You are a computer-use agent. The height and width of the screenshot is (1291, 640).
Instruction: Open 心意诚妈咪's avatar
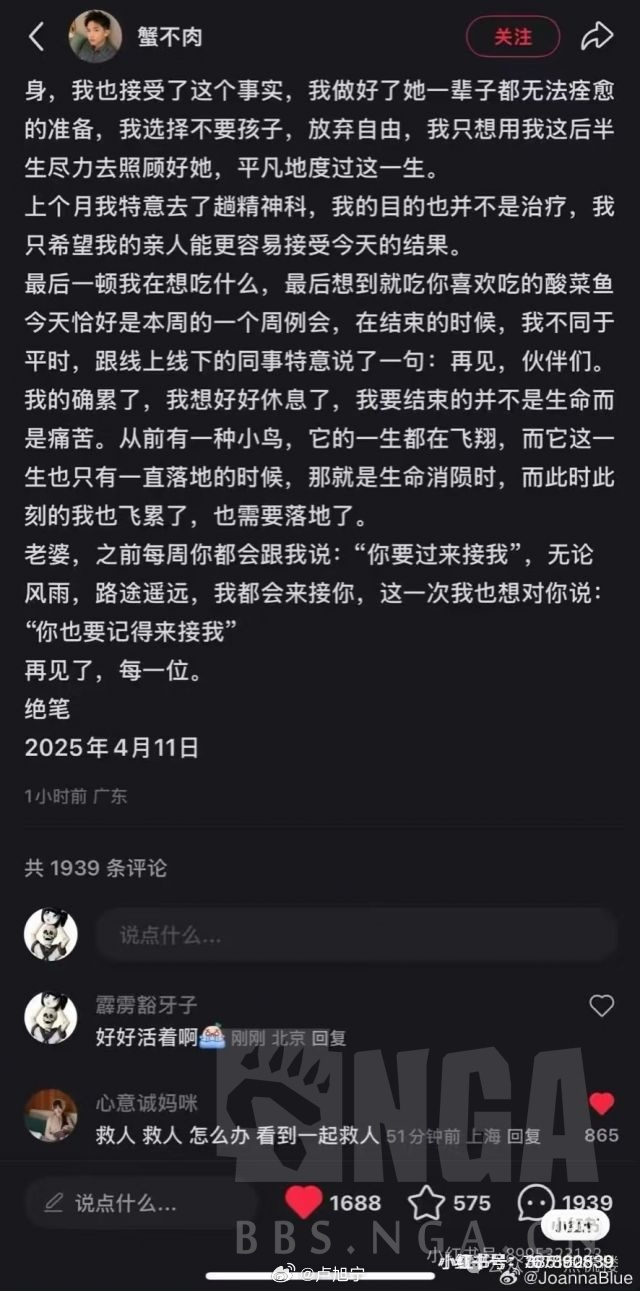[50, 1115]
